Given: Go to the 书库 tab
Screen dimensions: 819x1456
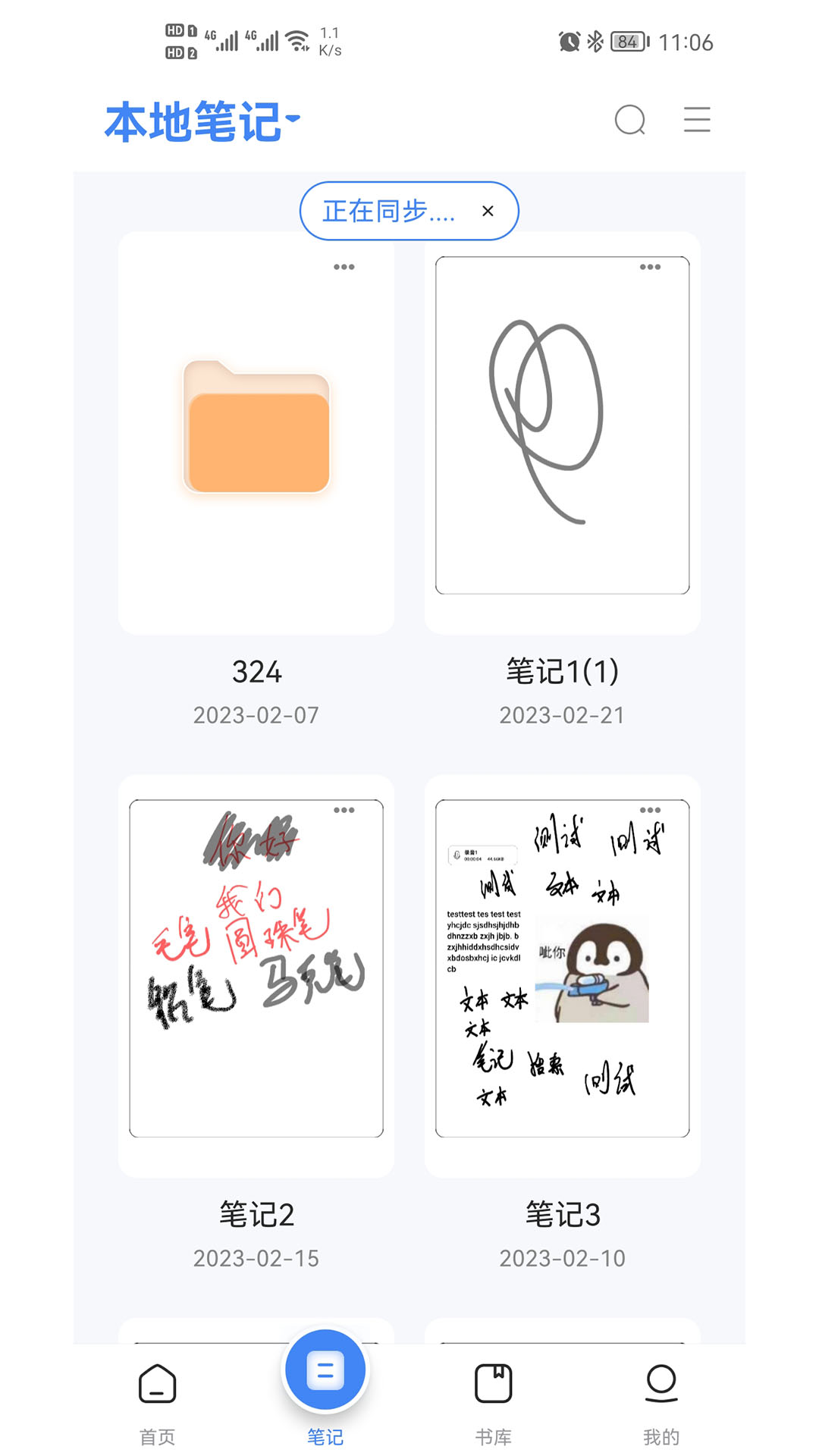Looking at the screenshot, I should [494, 1401].
